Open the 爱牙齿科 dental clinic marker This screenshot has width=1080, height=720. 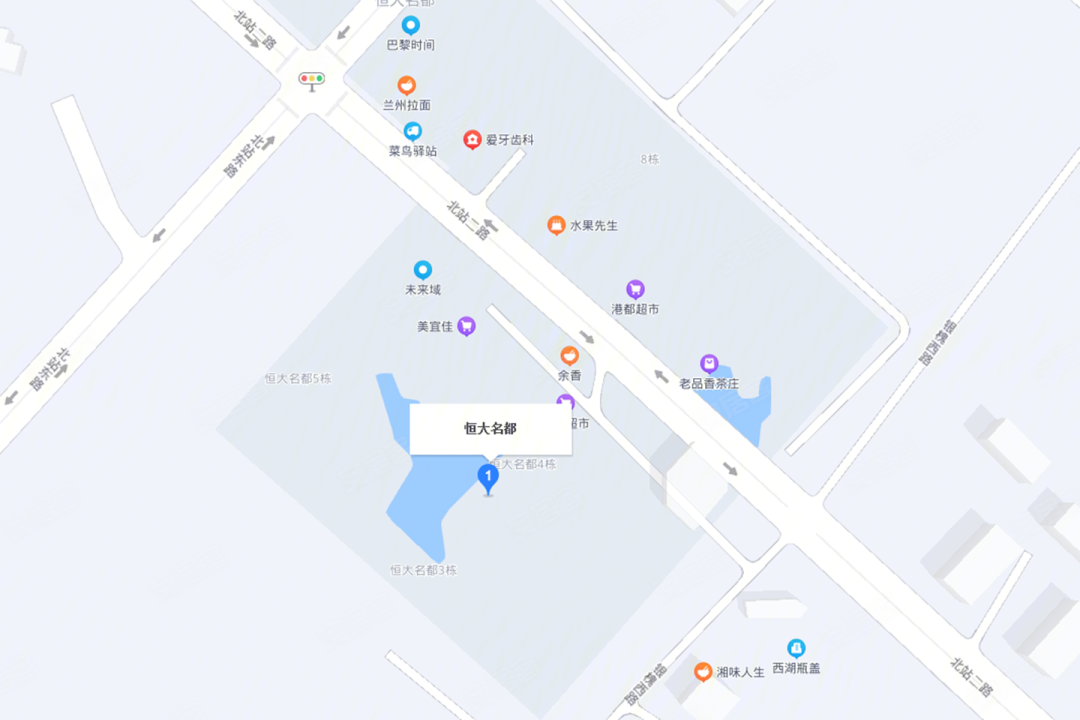[x=473, y=140]
